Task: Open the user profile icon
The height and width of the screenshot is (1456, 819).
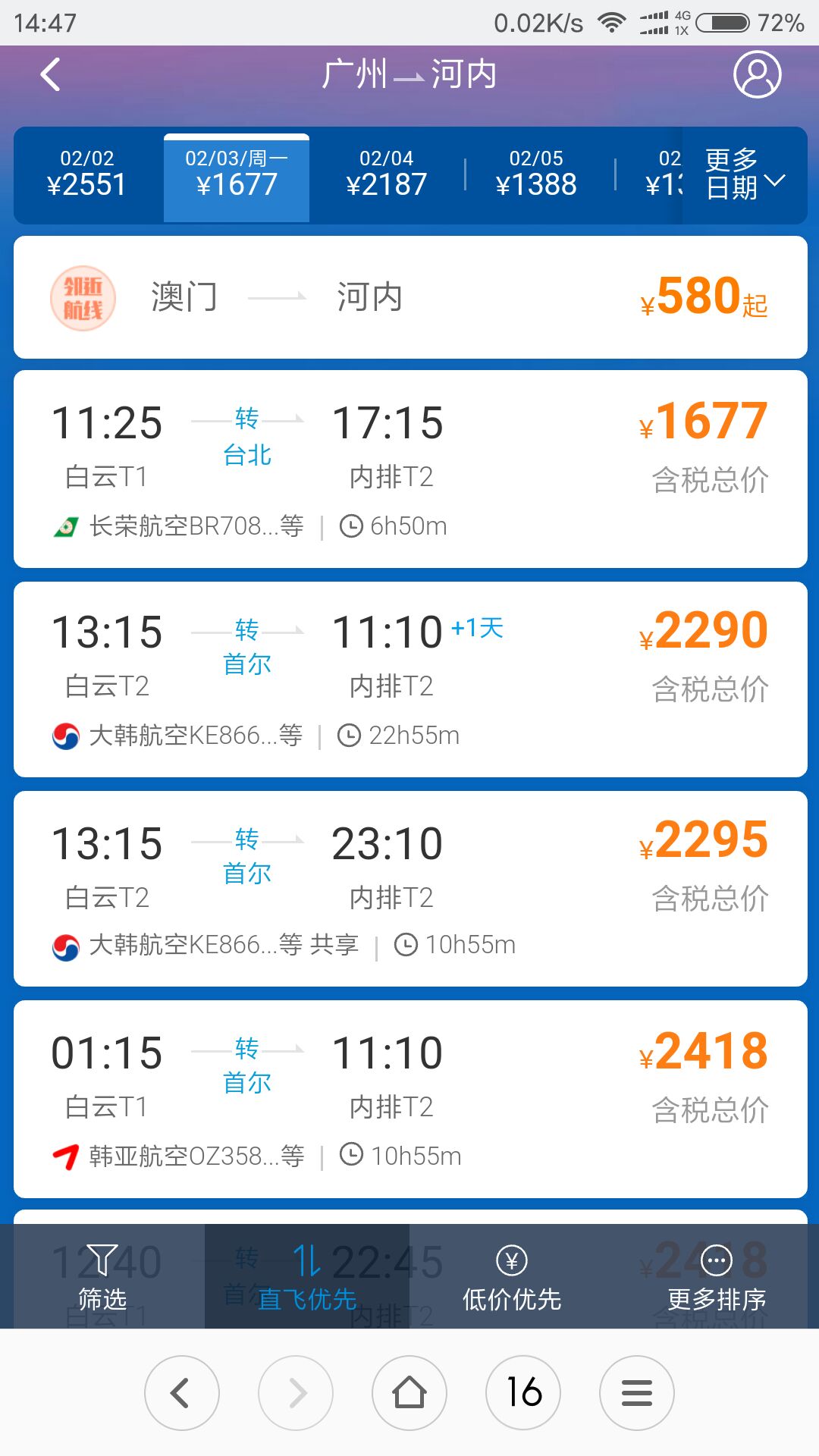Action: [757, 74]
